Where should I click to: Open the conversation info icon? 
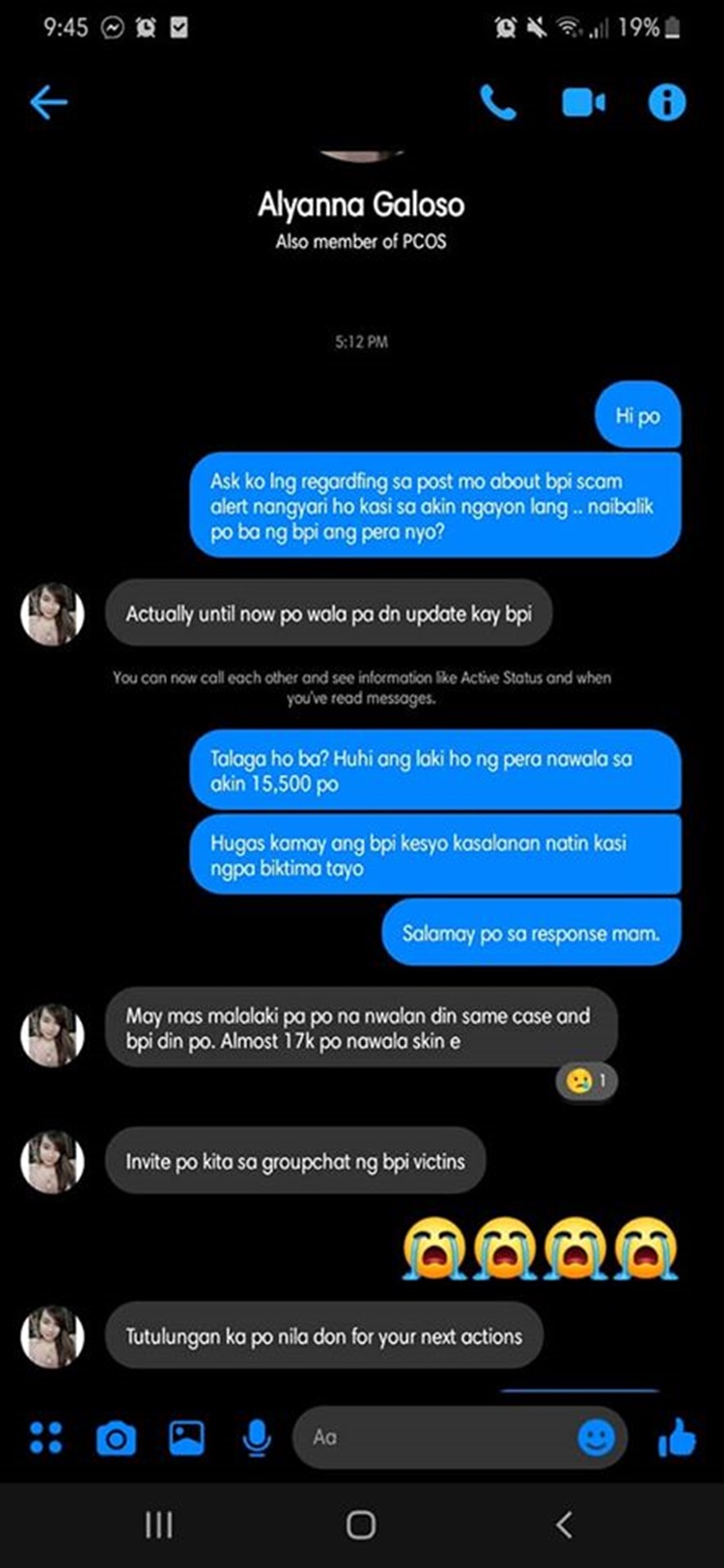pyautogui.click(x=667, y=102)
